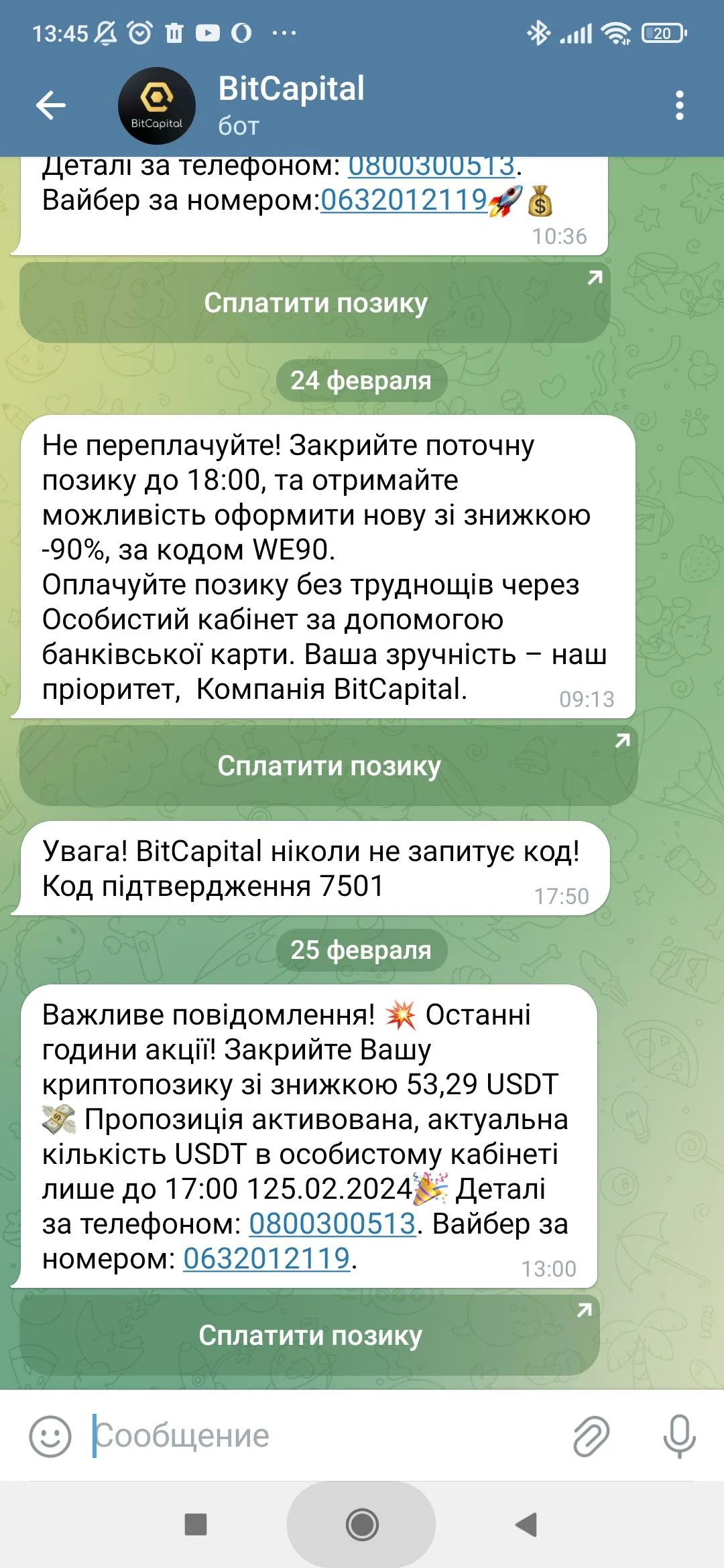The height and width of the screenshot is (1568, 724).
Task: Go back from the BitCapital chat
Action: click(50, 105)
